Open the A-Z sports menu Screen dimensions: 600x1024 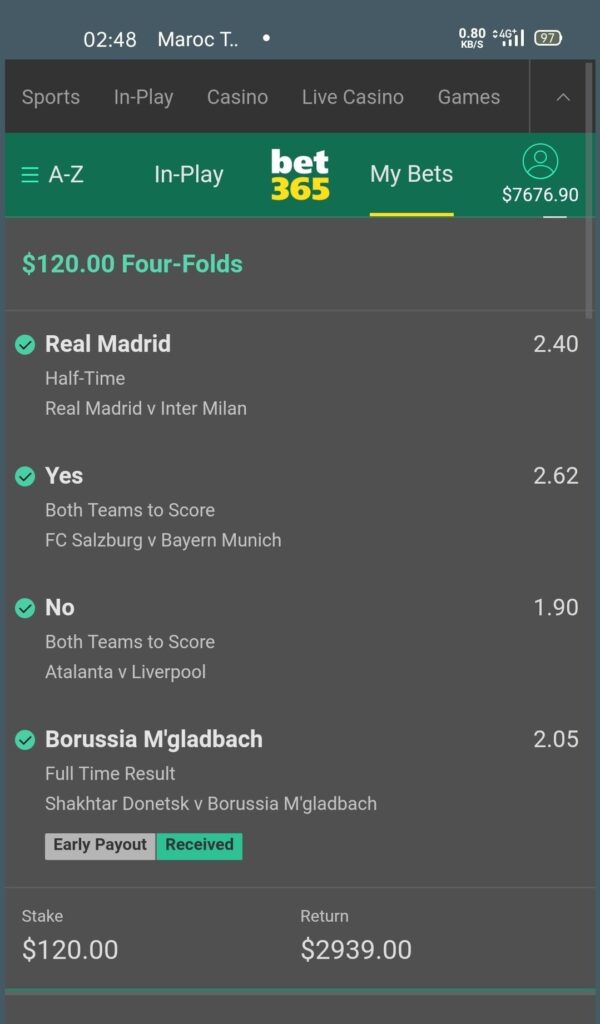click(52, 175)
